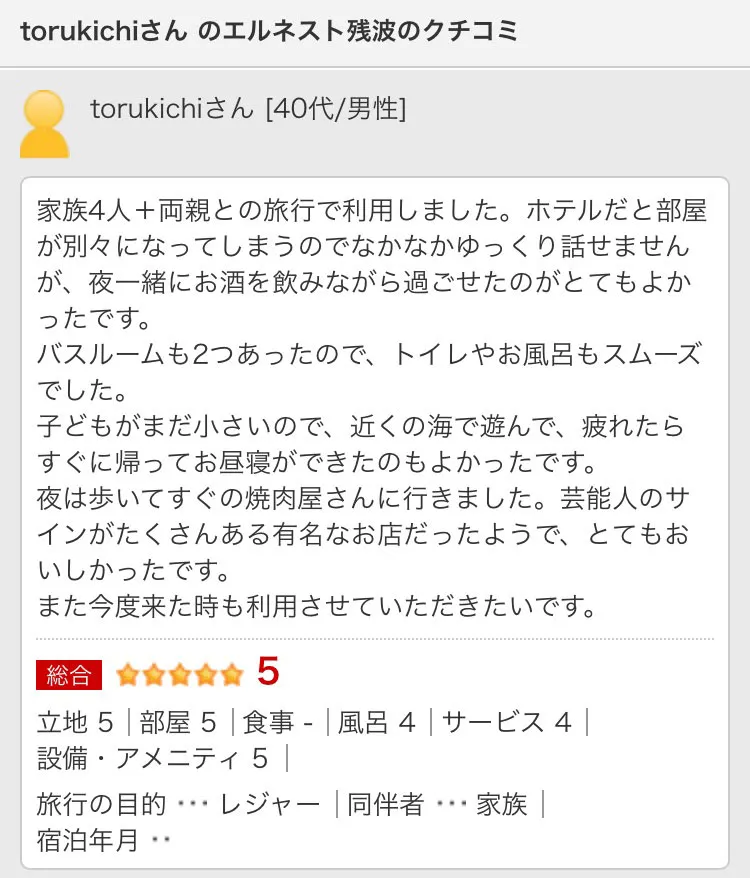Viewport: 750px width, 878px height.
Task: Click the red 総合 rating badge
Action: pyautogui.click(x=67, y=675)
